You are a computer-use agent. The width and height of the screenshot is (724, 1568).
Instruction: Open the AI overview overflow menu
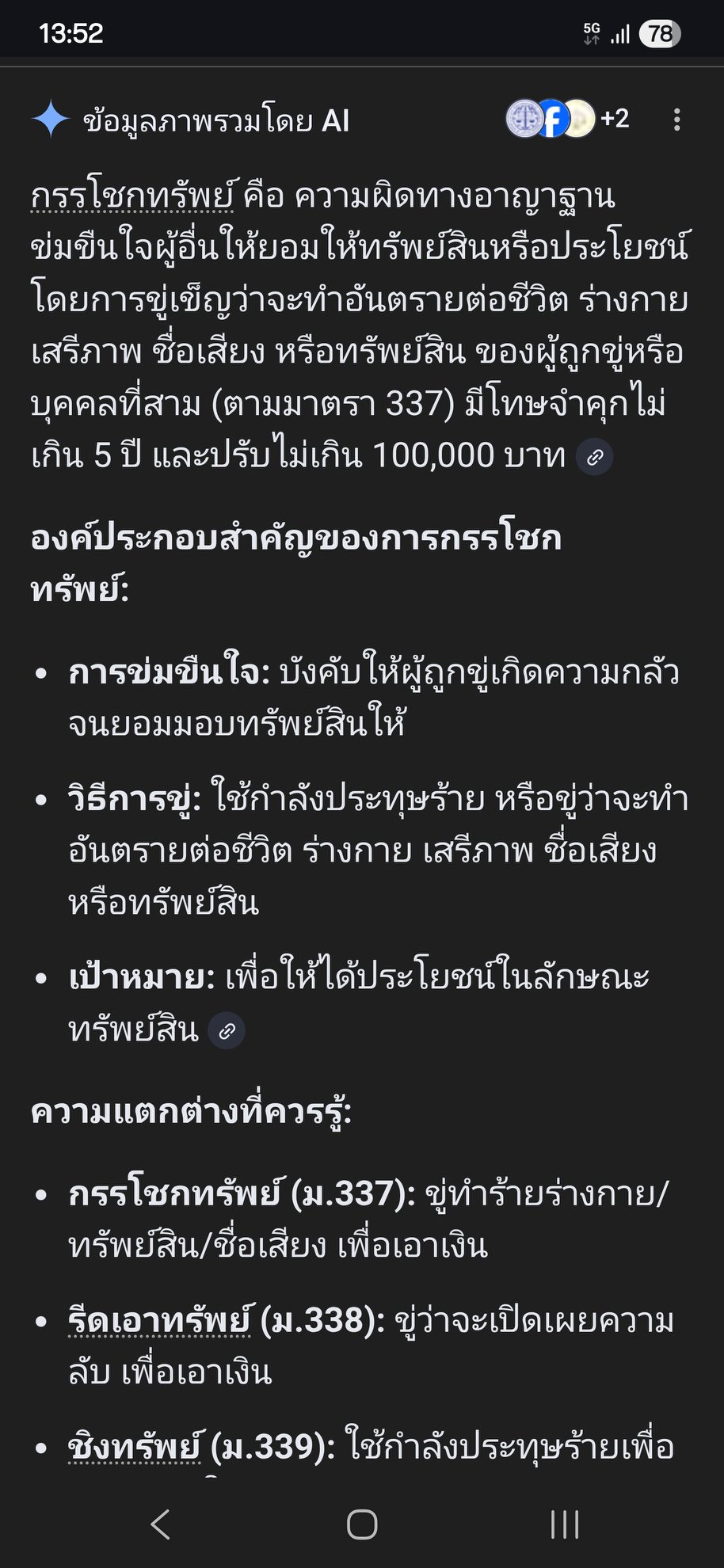[x=676, y=120]
